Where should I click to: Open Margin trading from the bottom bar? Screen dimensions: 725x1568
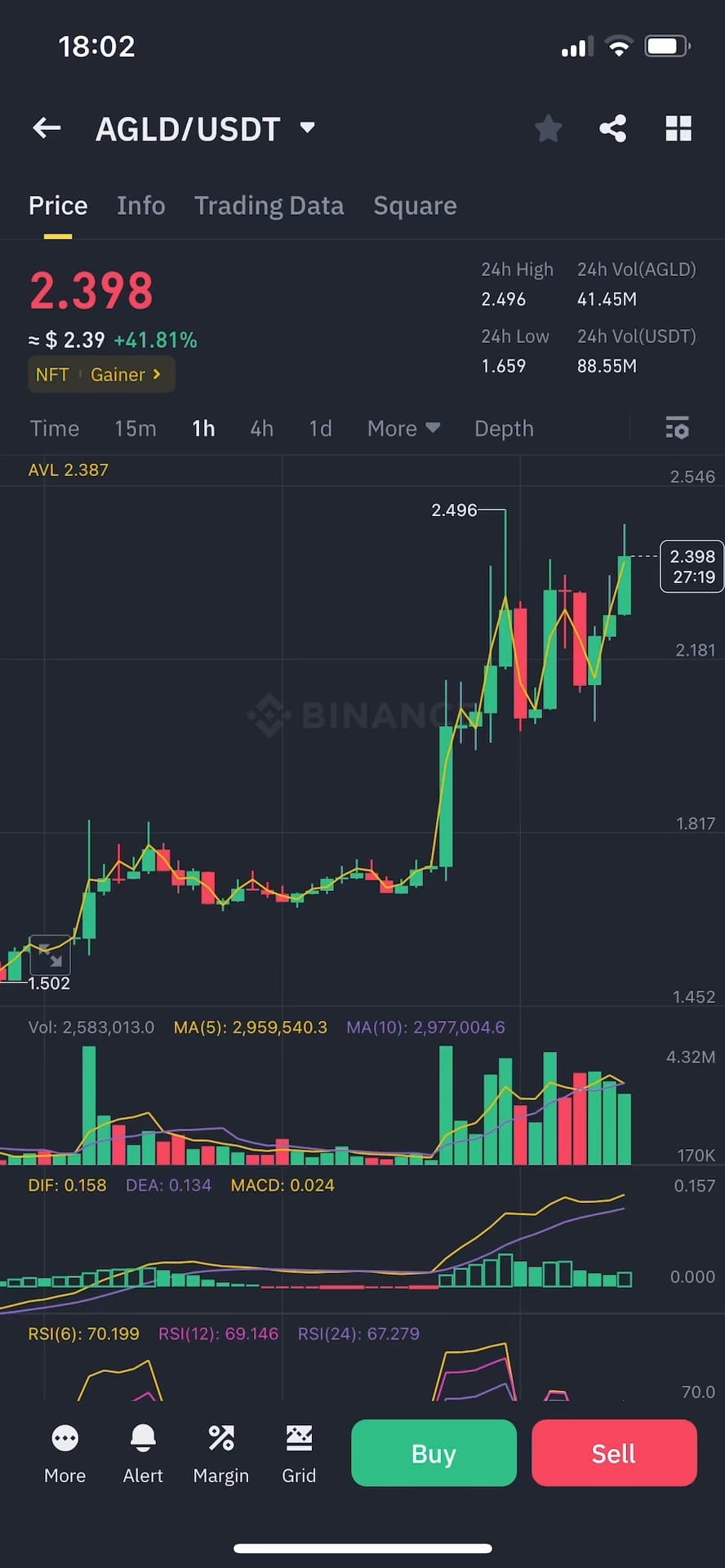(x=220, y=1454)
